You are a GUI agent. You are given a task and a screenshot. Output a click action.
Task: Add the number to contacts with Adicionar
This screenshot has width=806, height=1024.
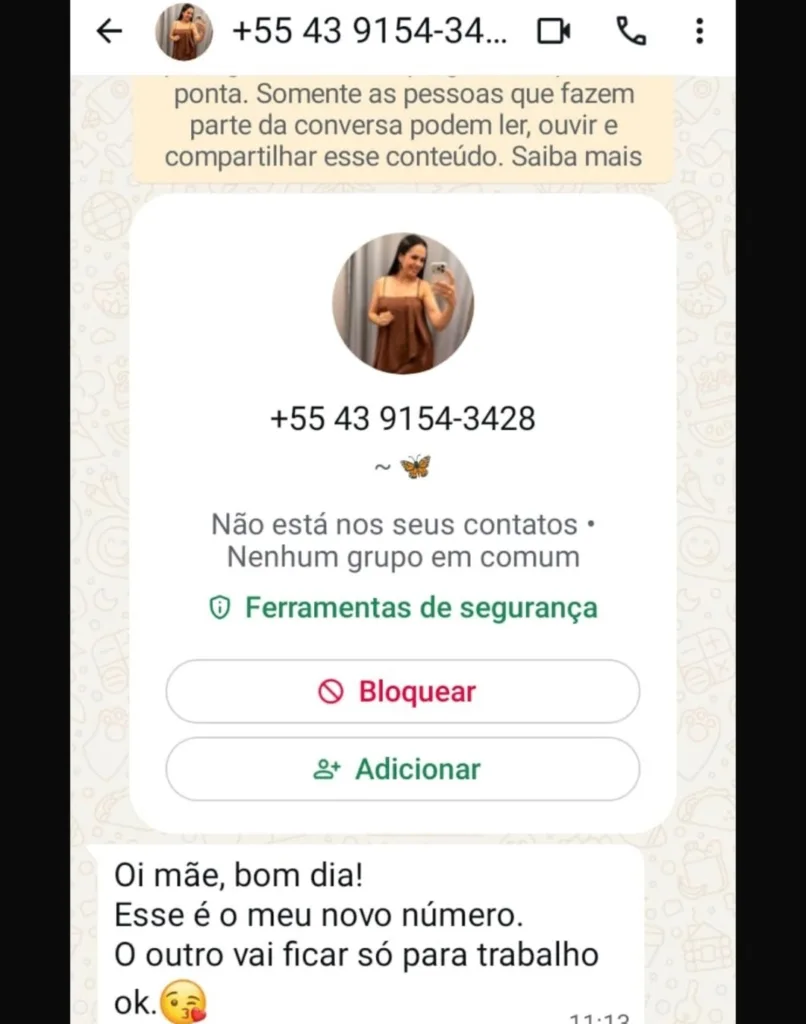[x=402, y=769]
